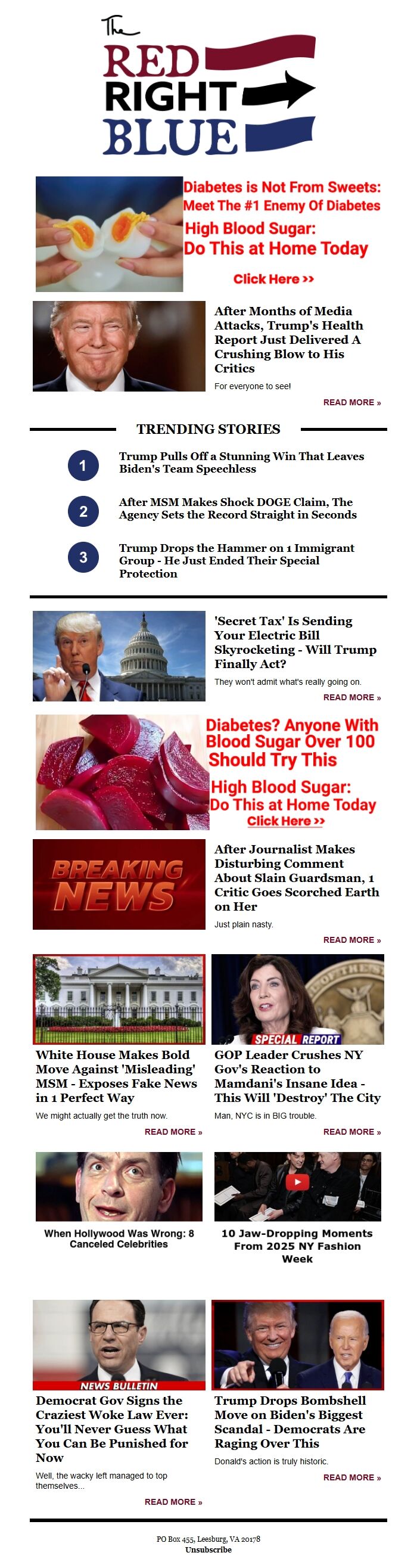This screenshot has width=417, height=1568.
Task: Read more about the 'Secret Tax' electric bill
Action: [x=351, y=697]
